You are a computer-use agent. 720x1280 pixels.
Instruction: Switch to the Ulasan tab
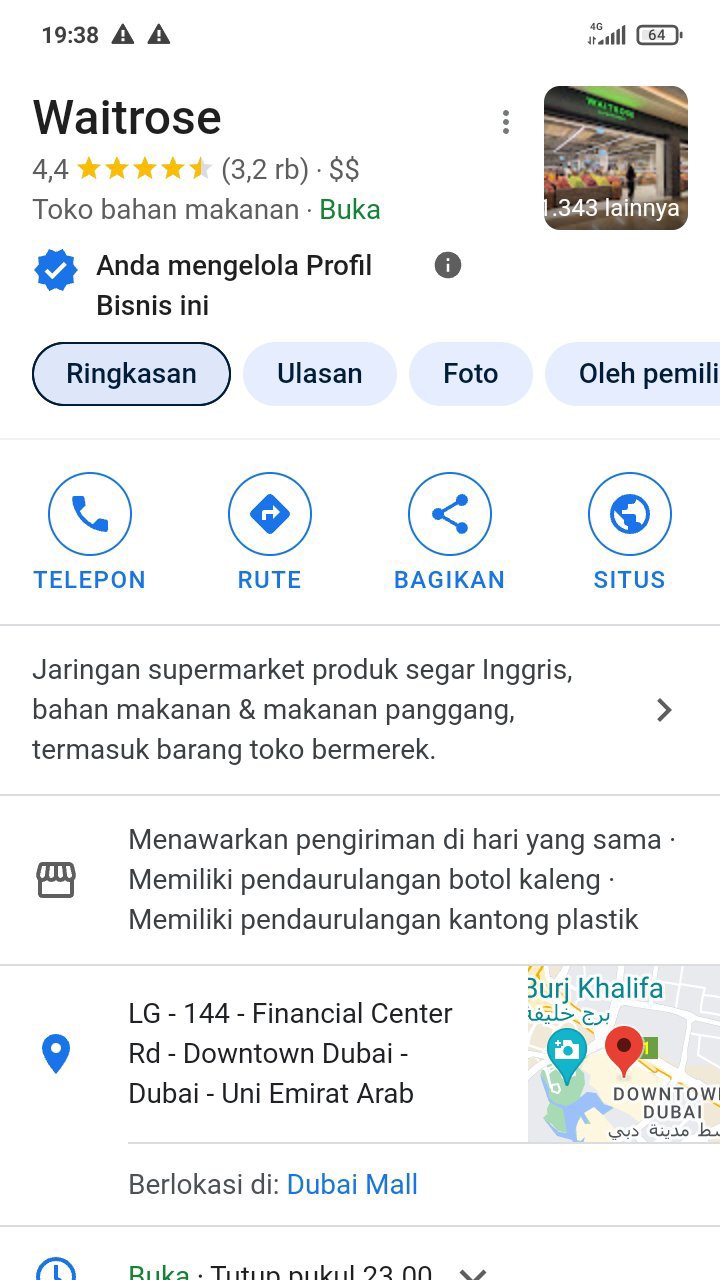pyautogui.click(x=319, y=374)
